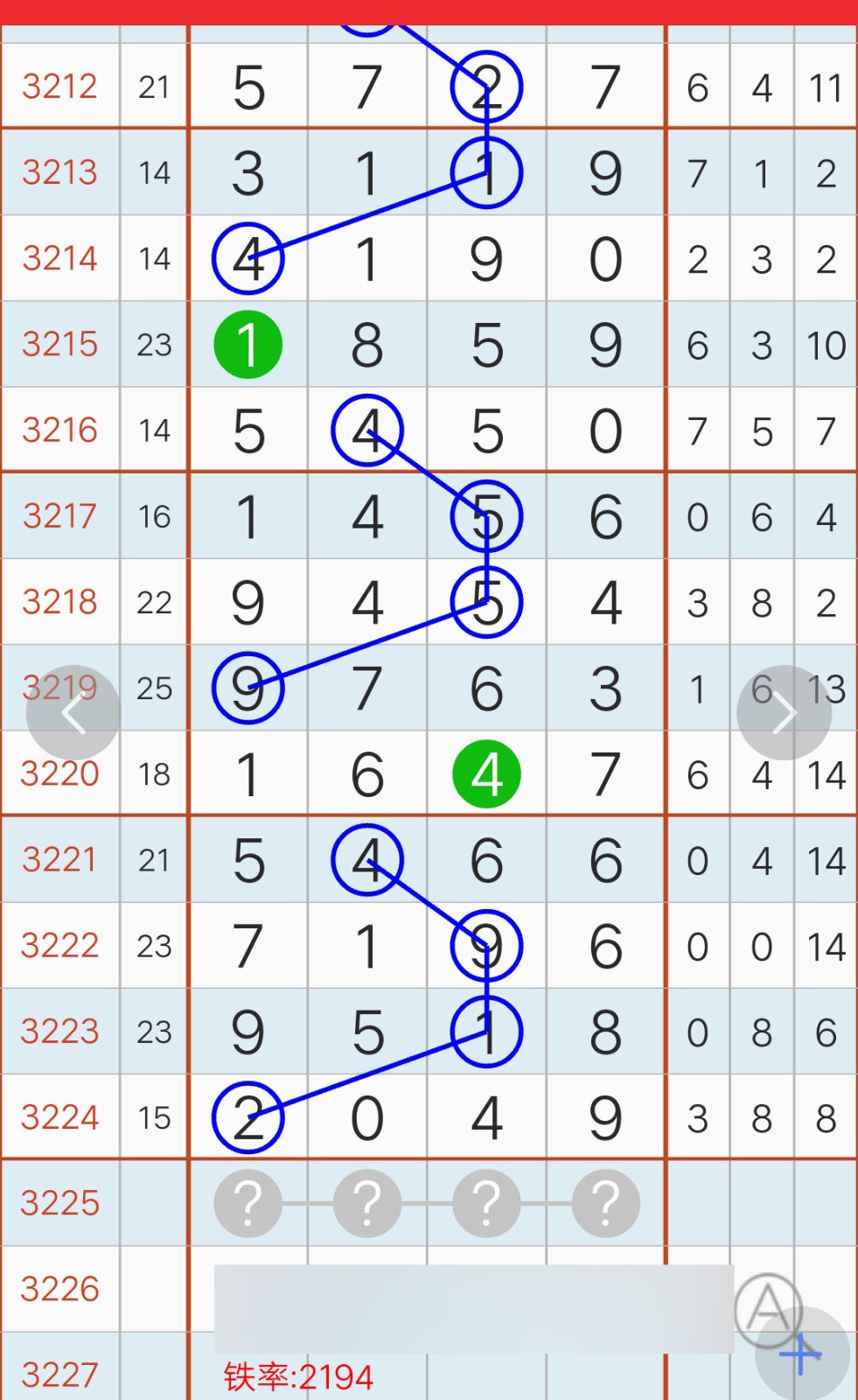Go to the next page with right arrow

coord(784,713)
